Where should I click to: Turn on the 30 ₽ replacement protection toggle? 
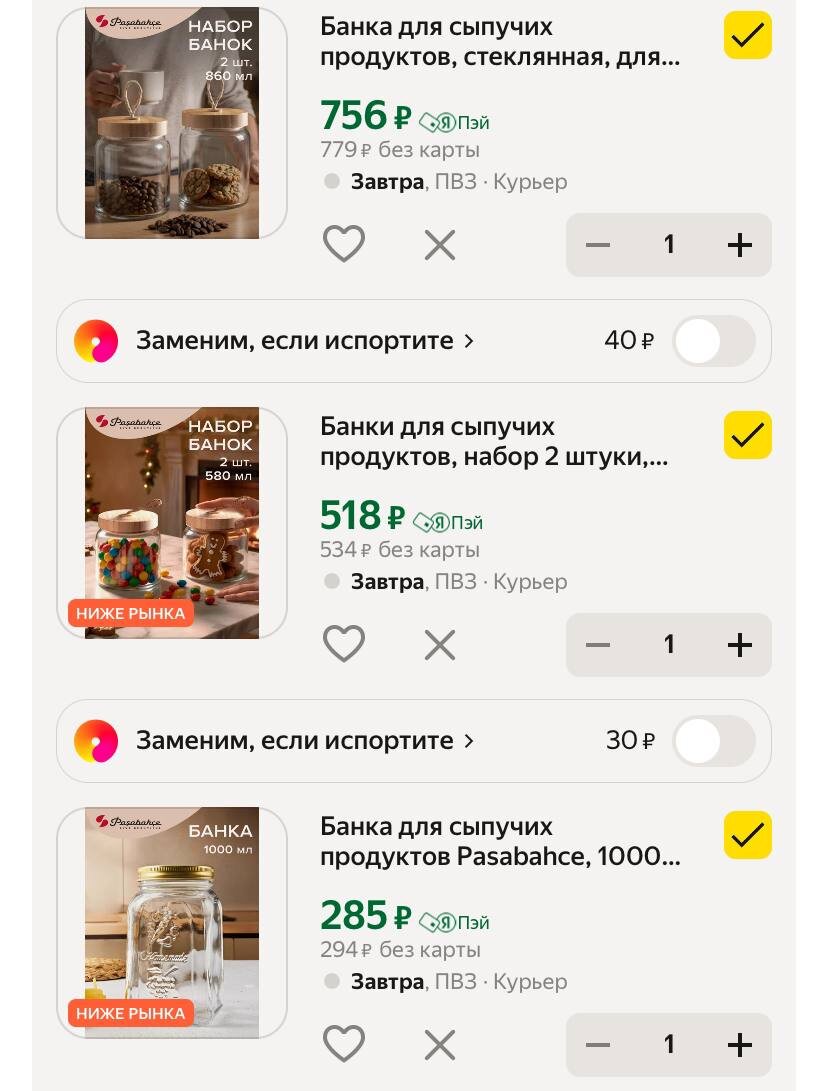point(713,741)
